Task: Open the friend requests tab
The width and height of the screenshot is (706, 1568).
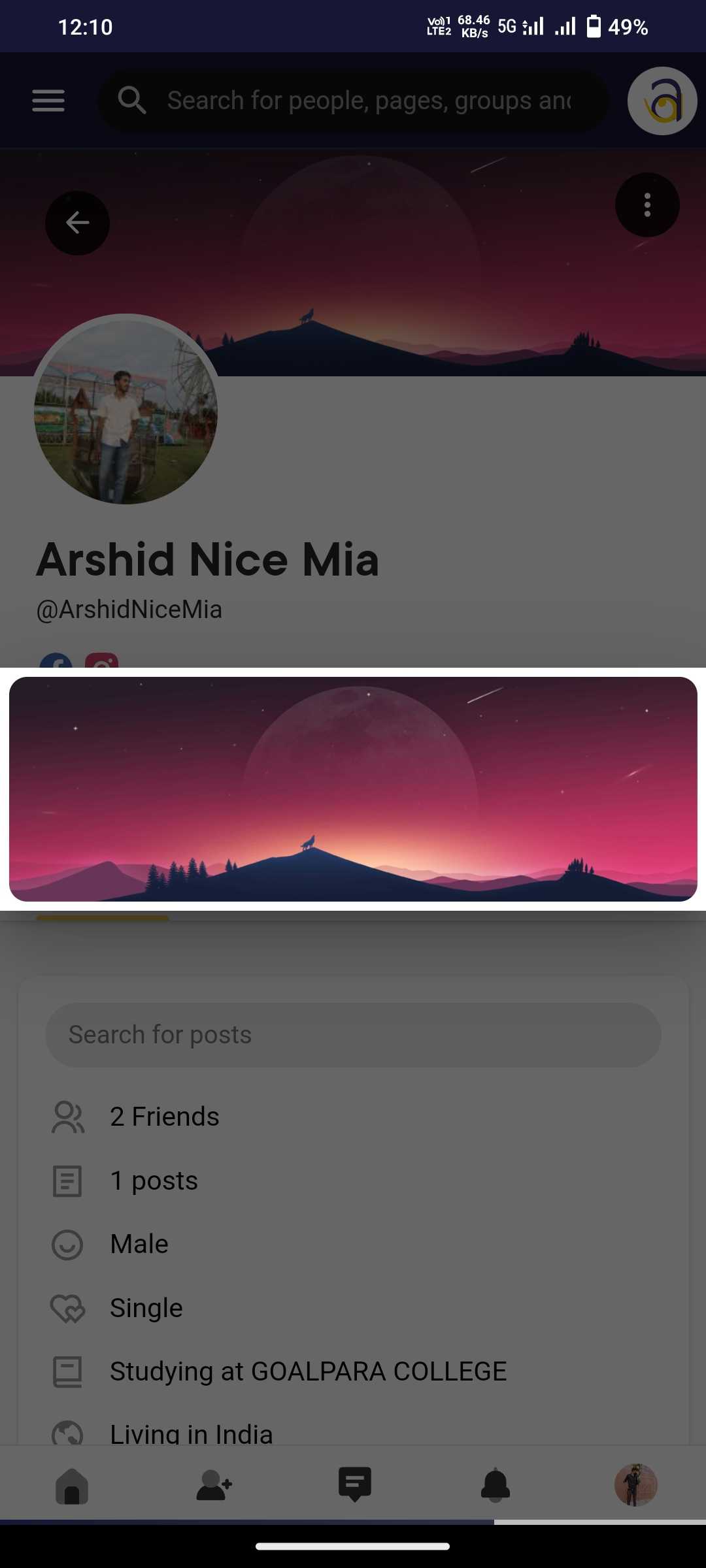Action: click(214, 1485)
